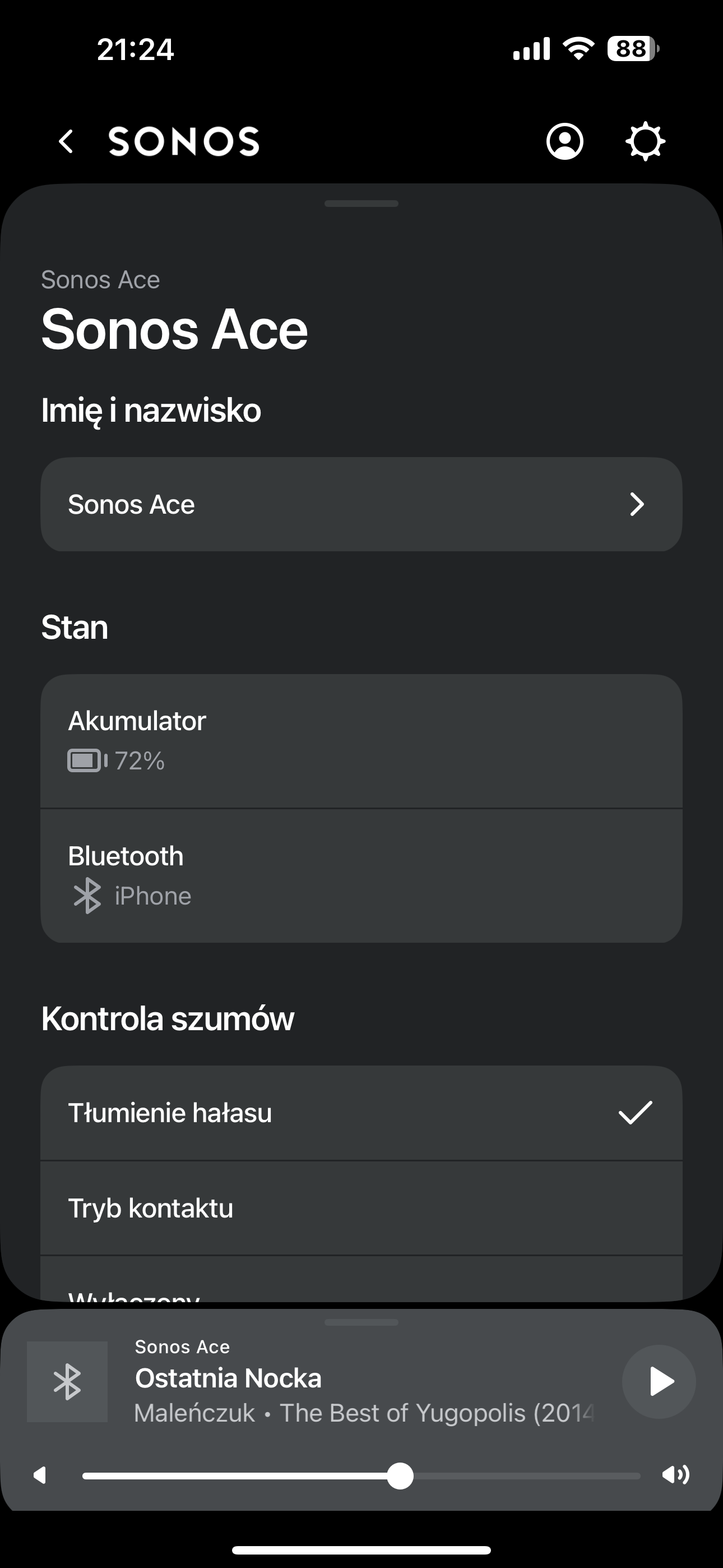
Task: Open the Sonos Ace name row
Action: pyautogui.click(x=361, y=504)
